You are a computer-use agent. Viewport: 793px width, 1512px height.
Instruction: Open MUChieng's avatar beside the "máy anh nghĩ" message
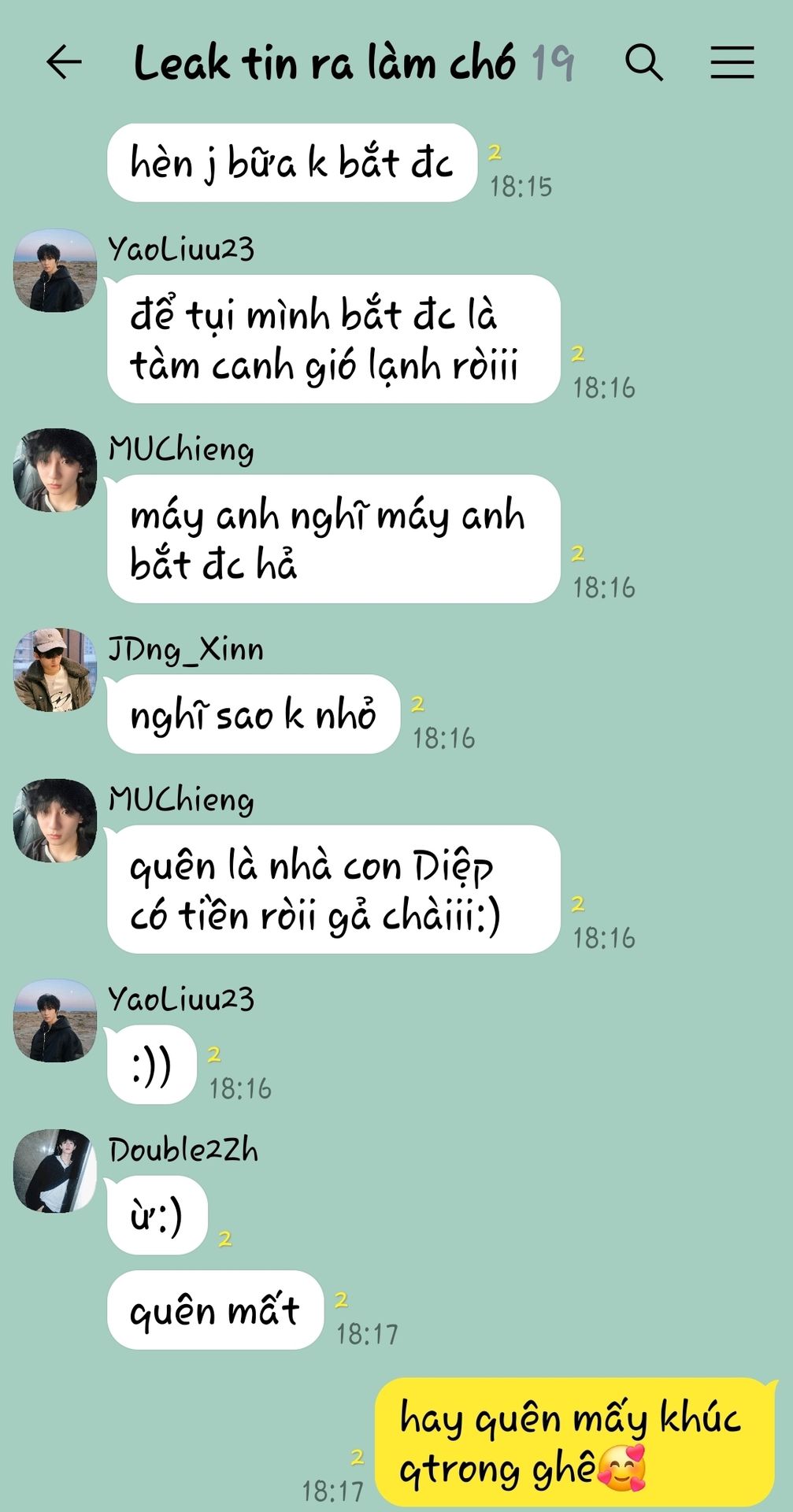(x=54, y=470)
